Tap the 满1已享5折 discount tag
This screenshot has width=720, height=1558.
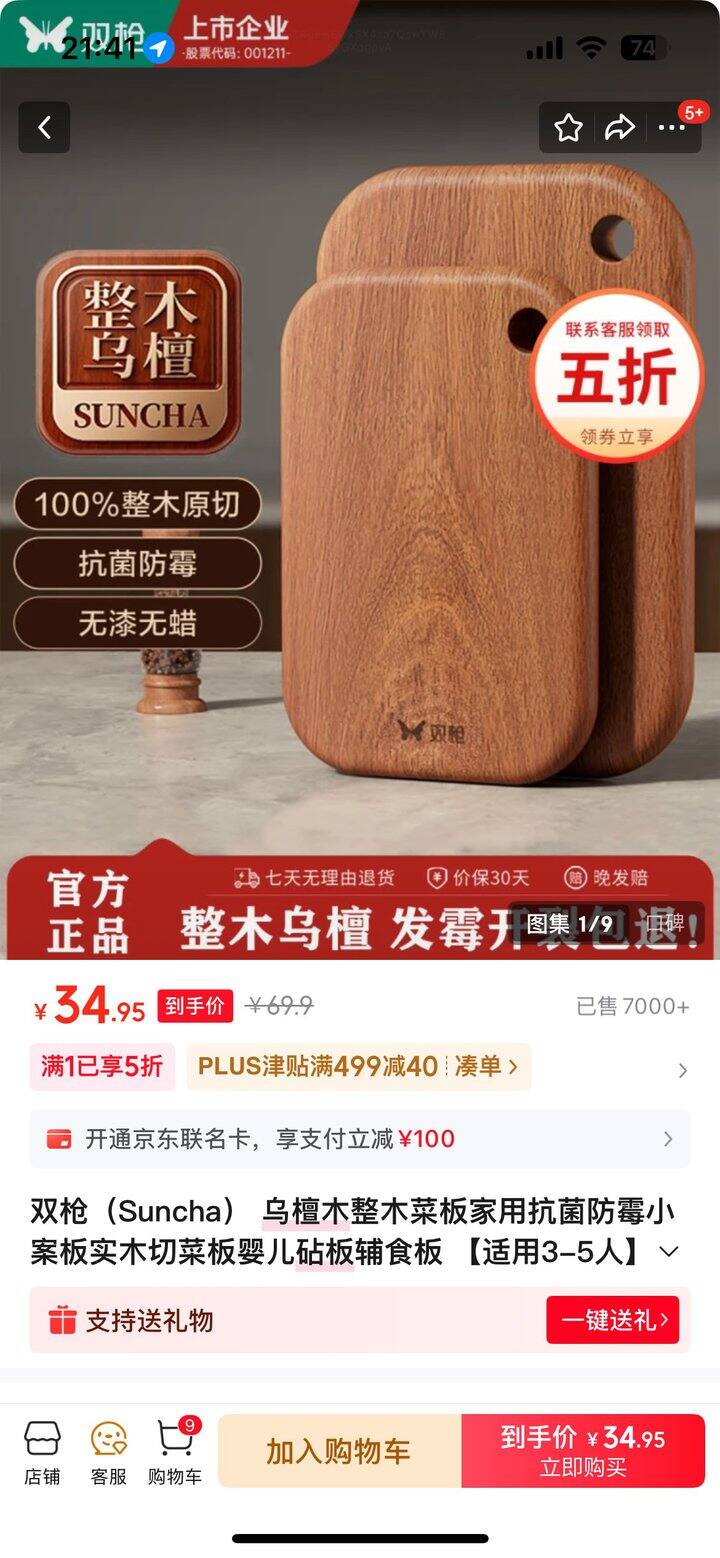[100, 1067]
